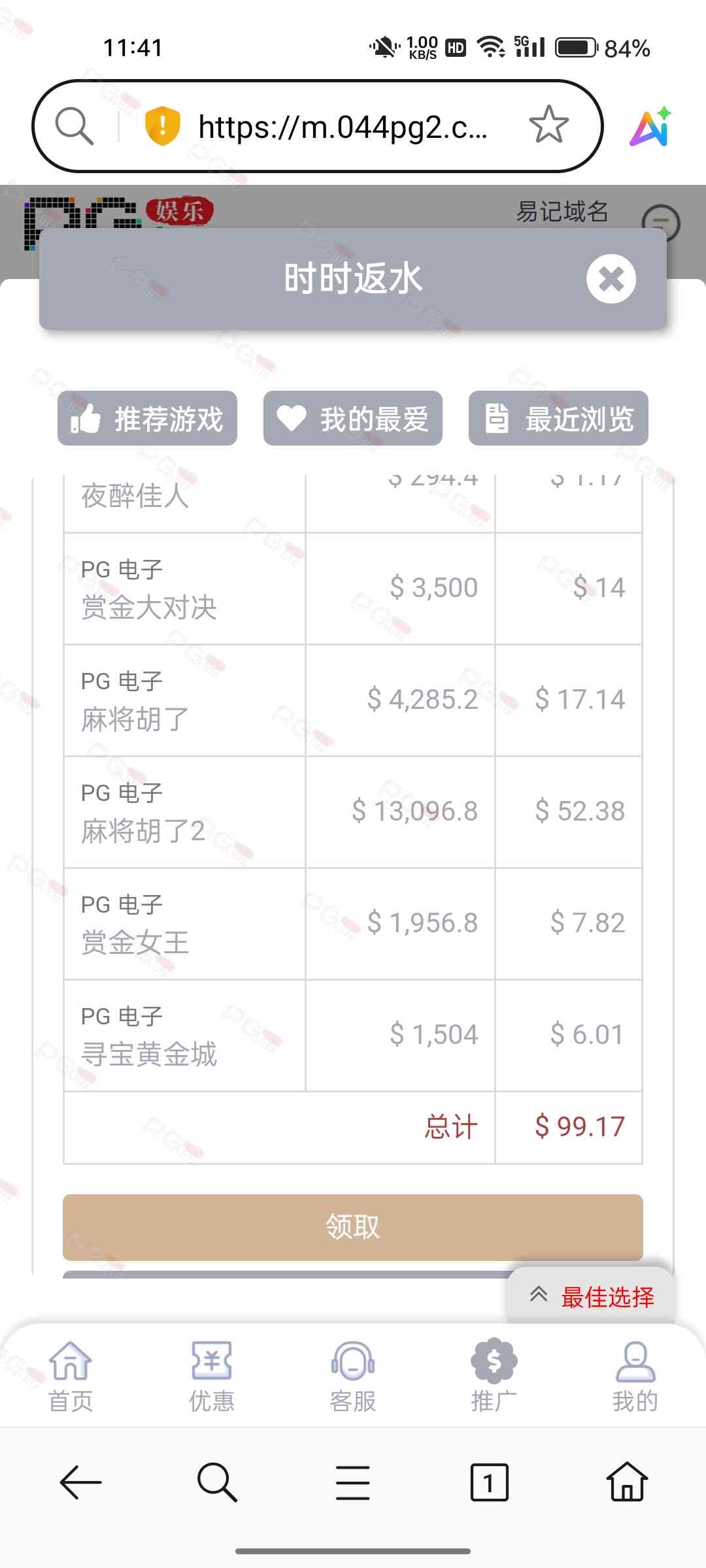Tap the browser search magnifier in toolbar

point(217,1482)
